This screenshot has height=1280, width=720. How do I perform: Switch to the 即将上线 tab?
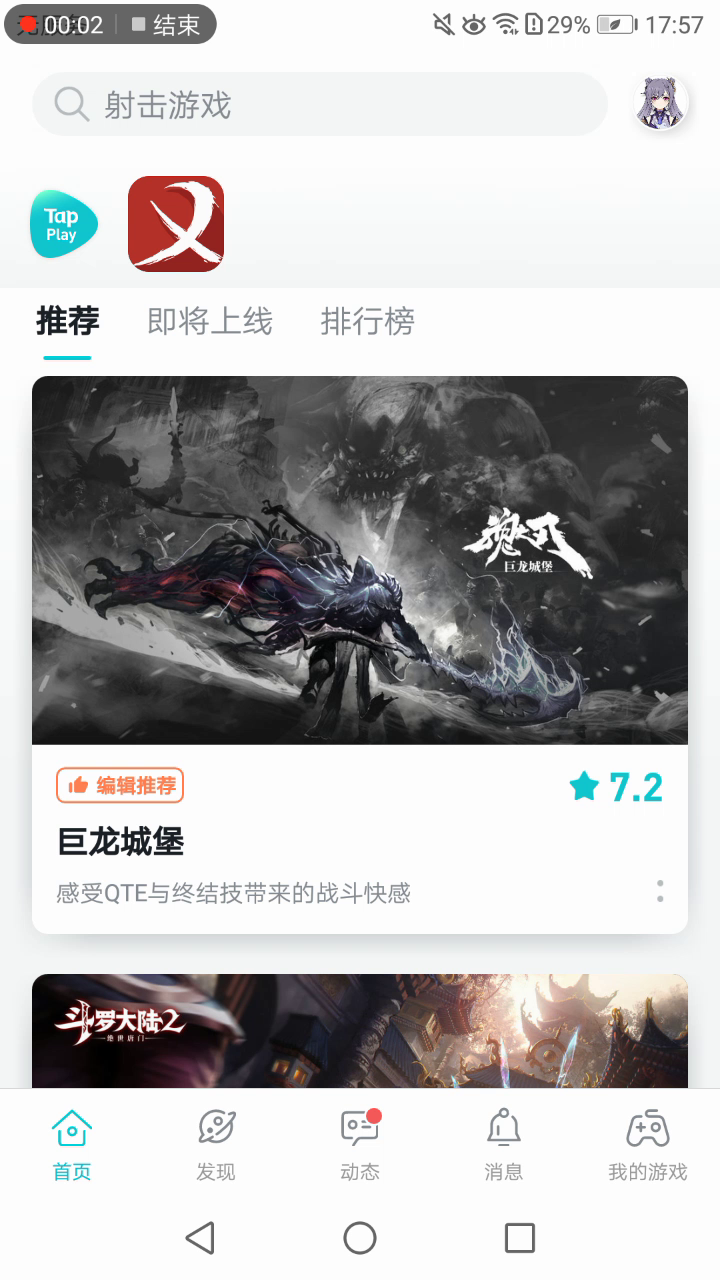point(210,322)
